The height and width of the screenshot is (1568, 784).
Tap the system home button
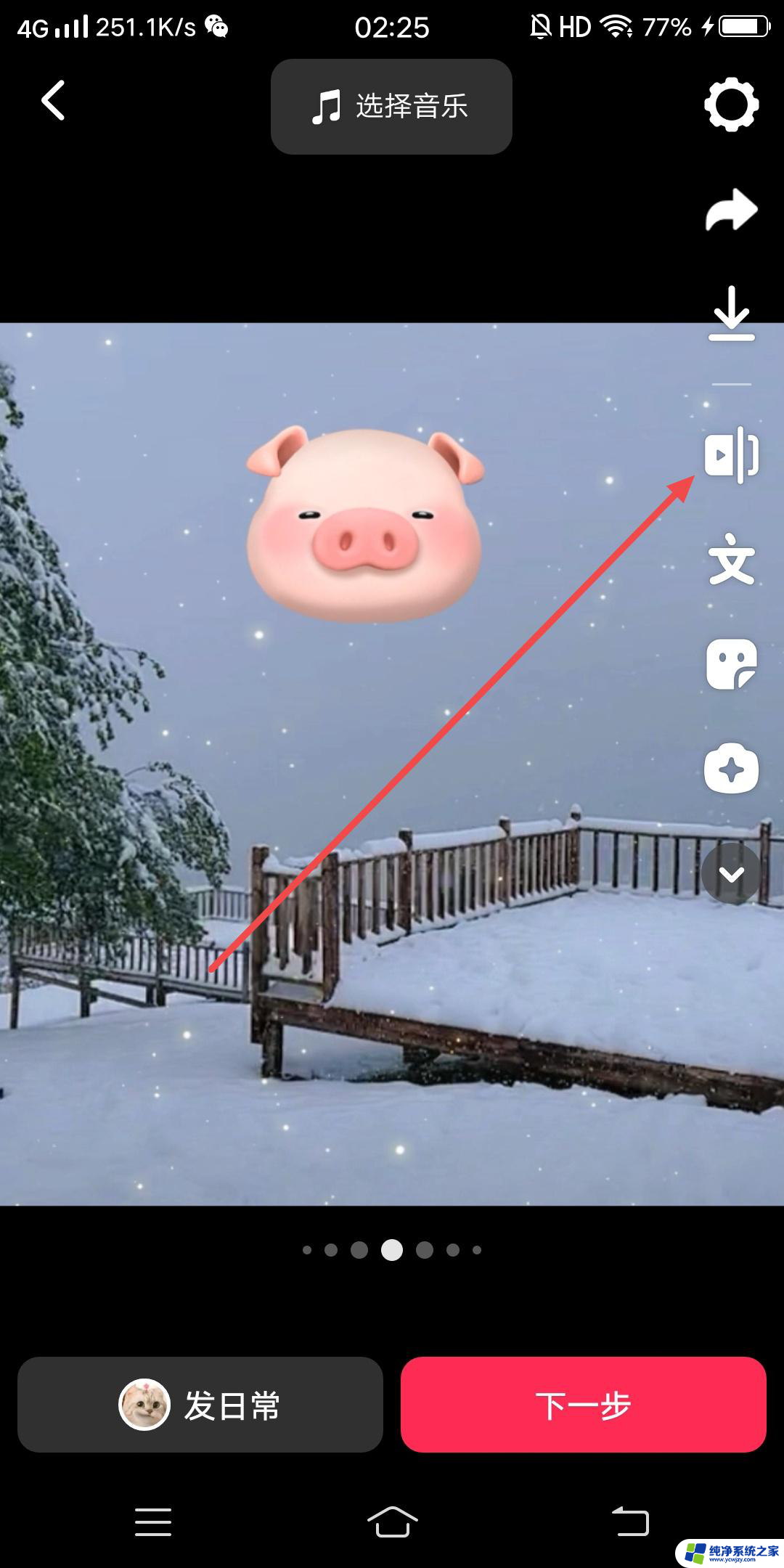392,1521
